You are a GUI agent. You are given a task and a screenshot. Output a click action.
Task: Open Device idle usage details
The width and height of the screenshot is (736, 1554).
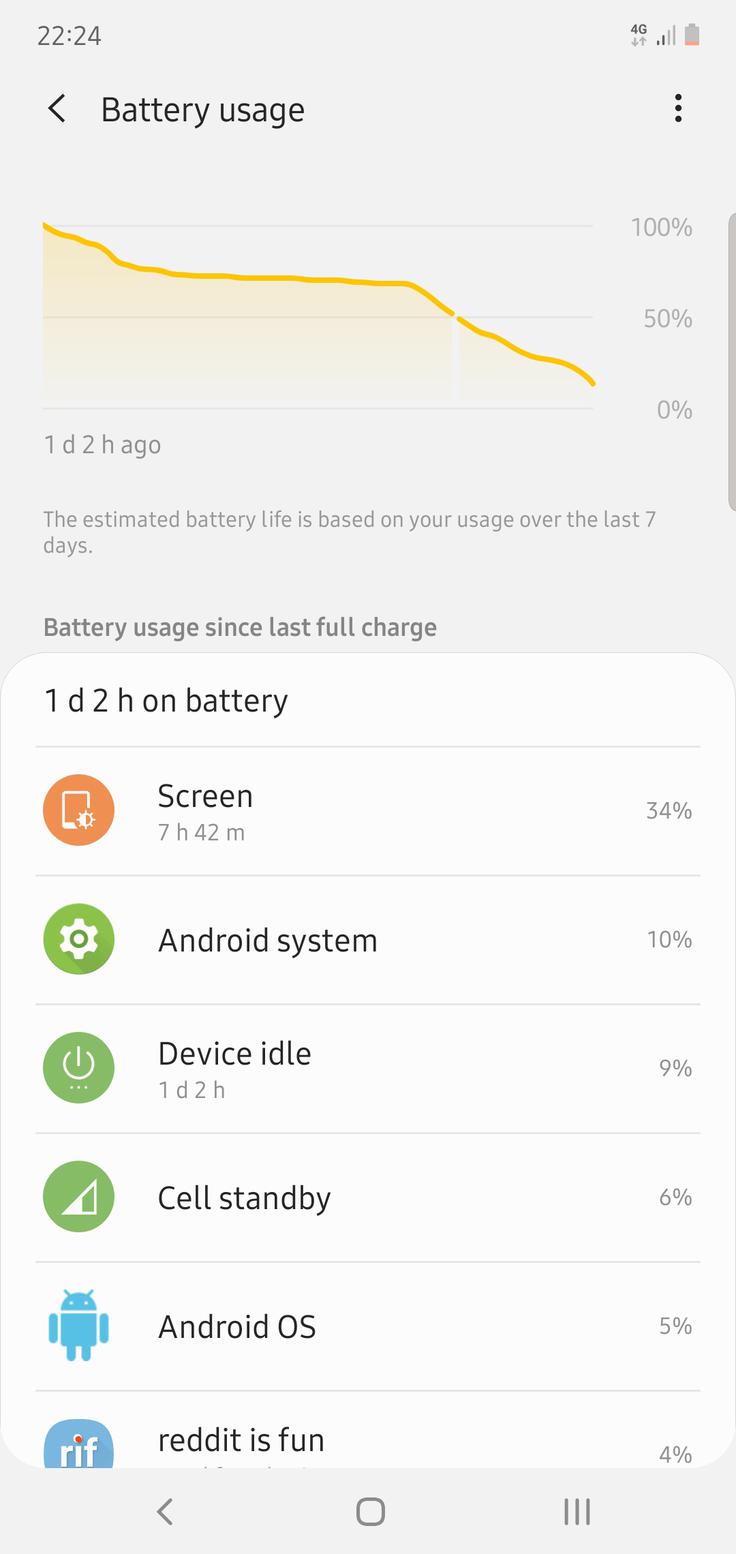tap(367, 1068)
